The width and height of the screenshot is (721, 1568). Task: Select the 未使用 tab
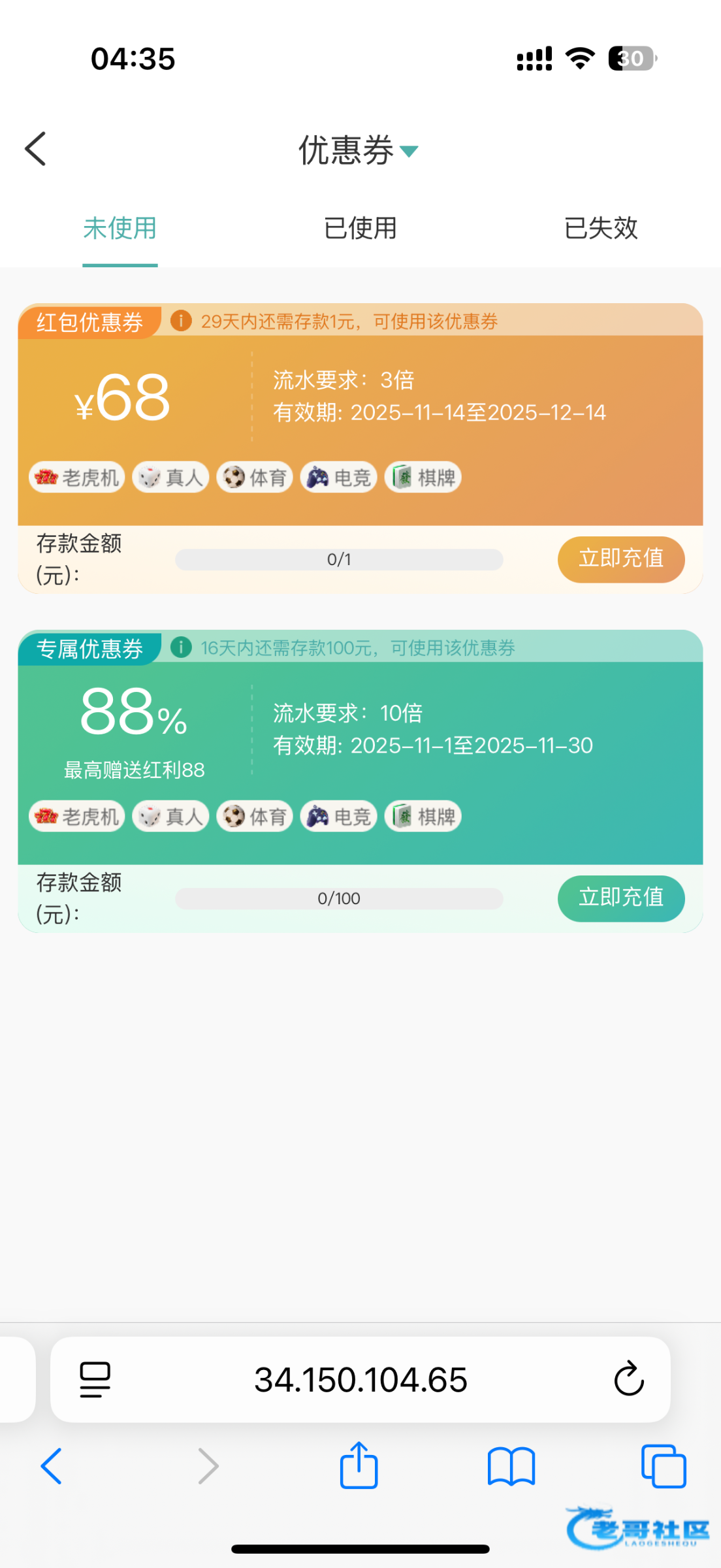point(120,229)
